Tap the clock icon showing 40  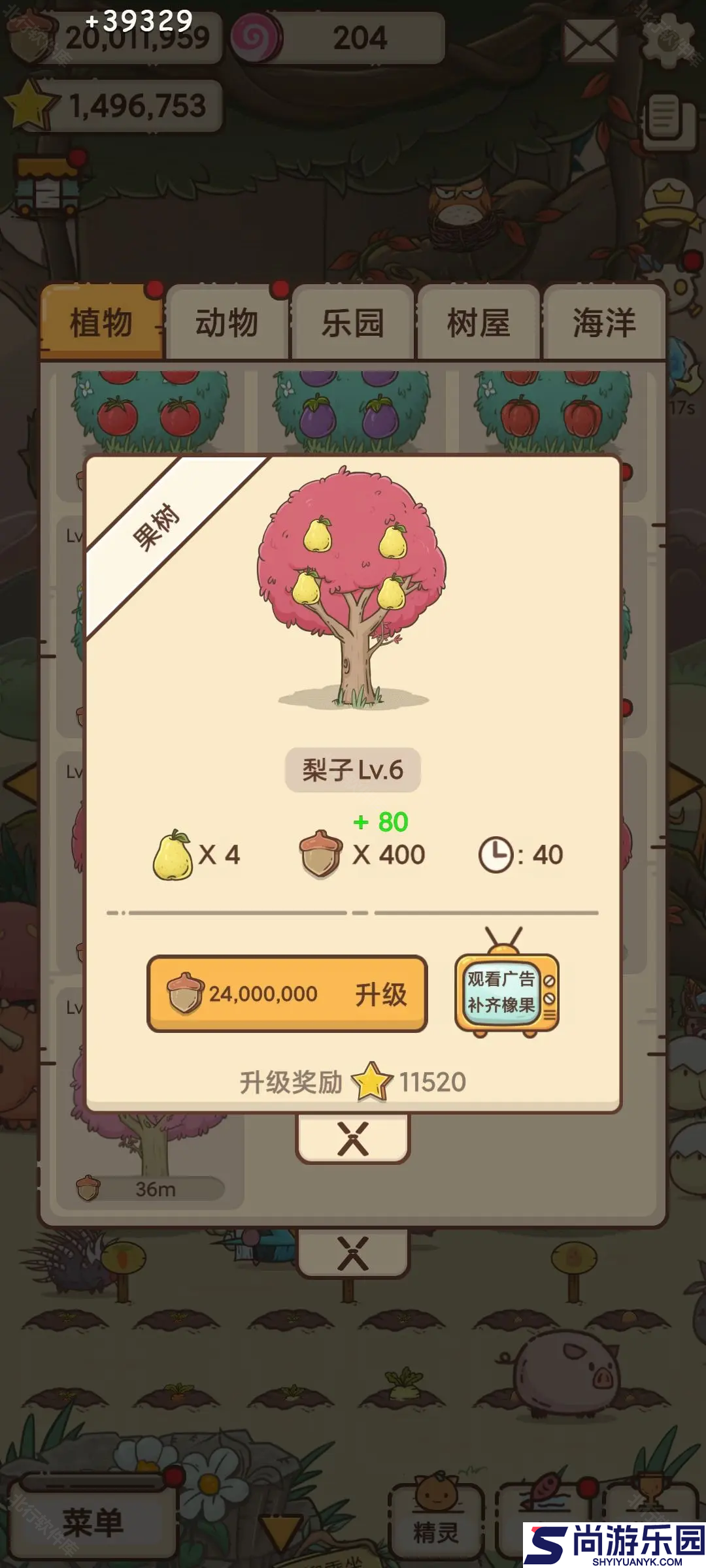pos(498,854)
